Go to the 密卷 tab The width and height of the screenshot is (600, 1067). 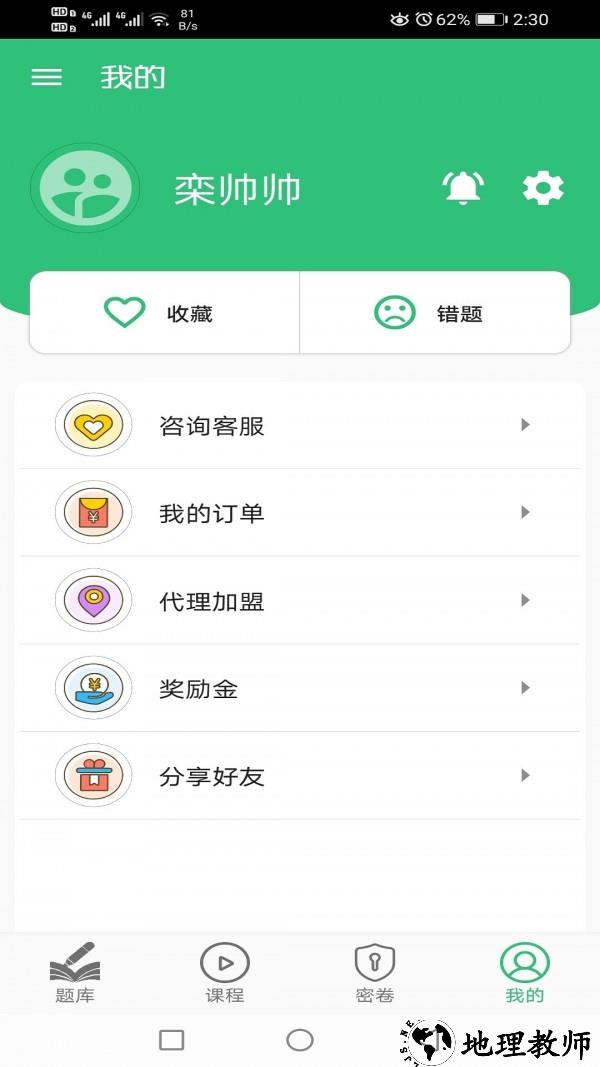(x=375, y=972)
